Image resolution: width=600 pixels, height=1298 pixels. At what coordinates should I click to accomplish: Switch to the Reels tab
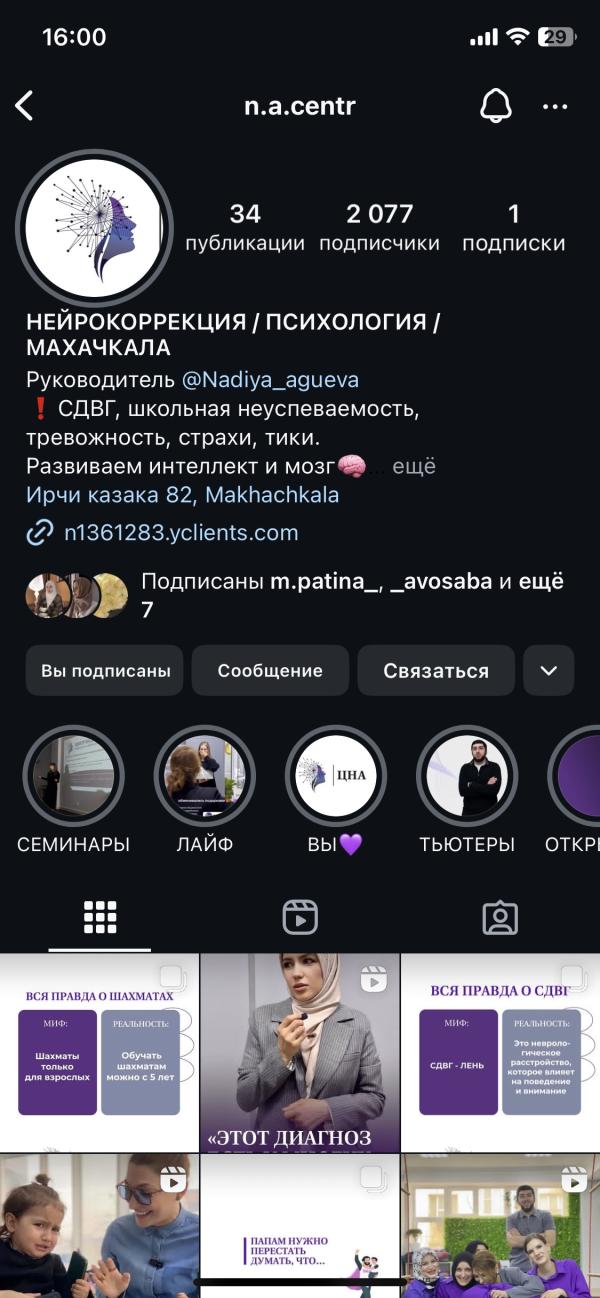(x=300, y=917)
